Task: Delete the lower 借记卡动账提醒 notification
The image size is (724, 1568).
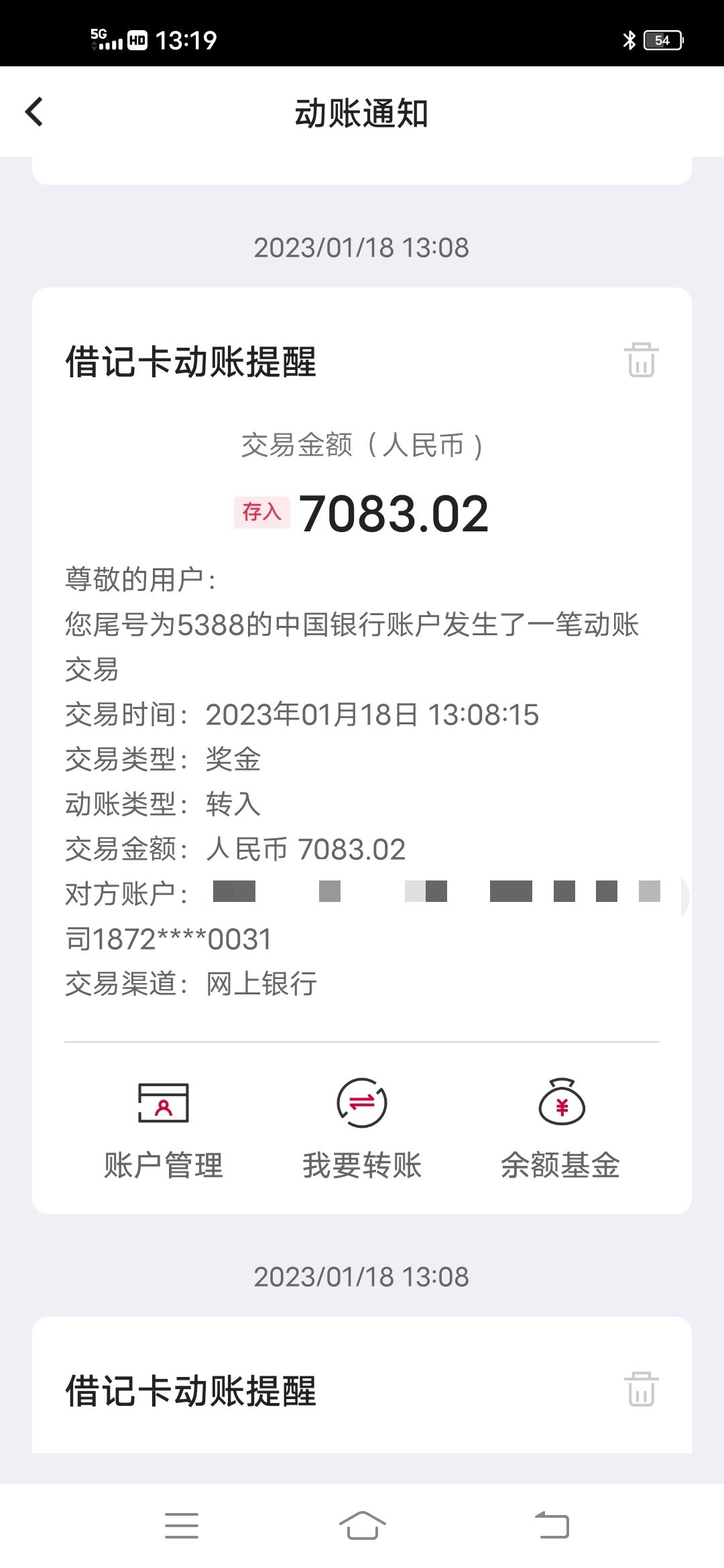Action: [641, 1388]
